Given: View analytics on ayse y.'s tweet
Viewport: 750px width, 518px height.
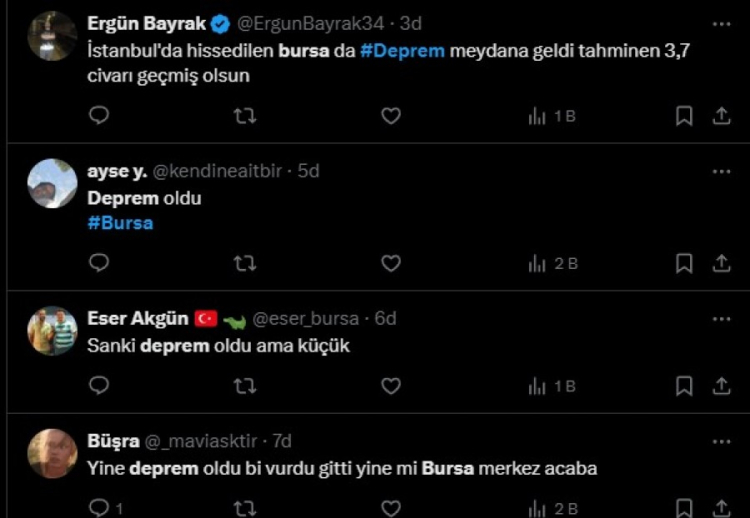Looking at the screenshot, I should pos(552,263).
